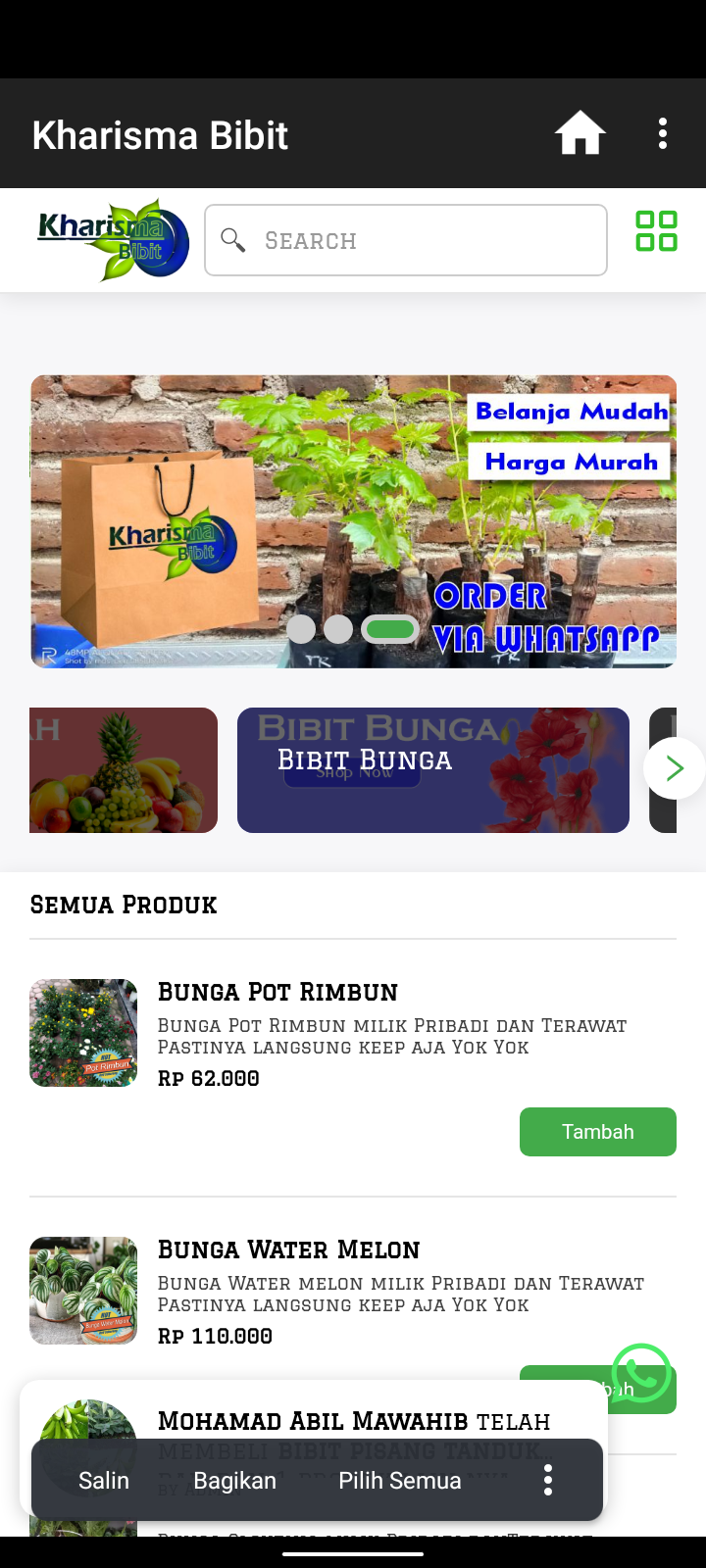This screenshot has width=706, height=1568.
Task: Choose Pilih Semua to select everything
Action: pos(399,1480)
